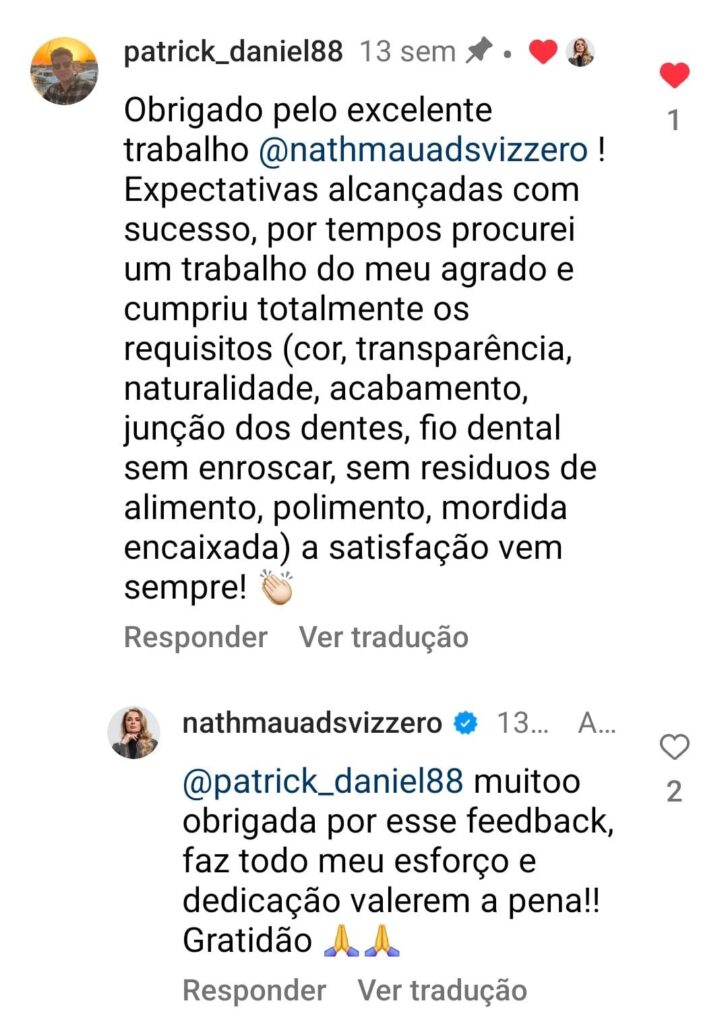Viewport: 728px width, 1024px height.
Task: Unlike patrick_daniel88's comment with the red heart
Action: (675, 75)
